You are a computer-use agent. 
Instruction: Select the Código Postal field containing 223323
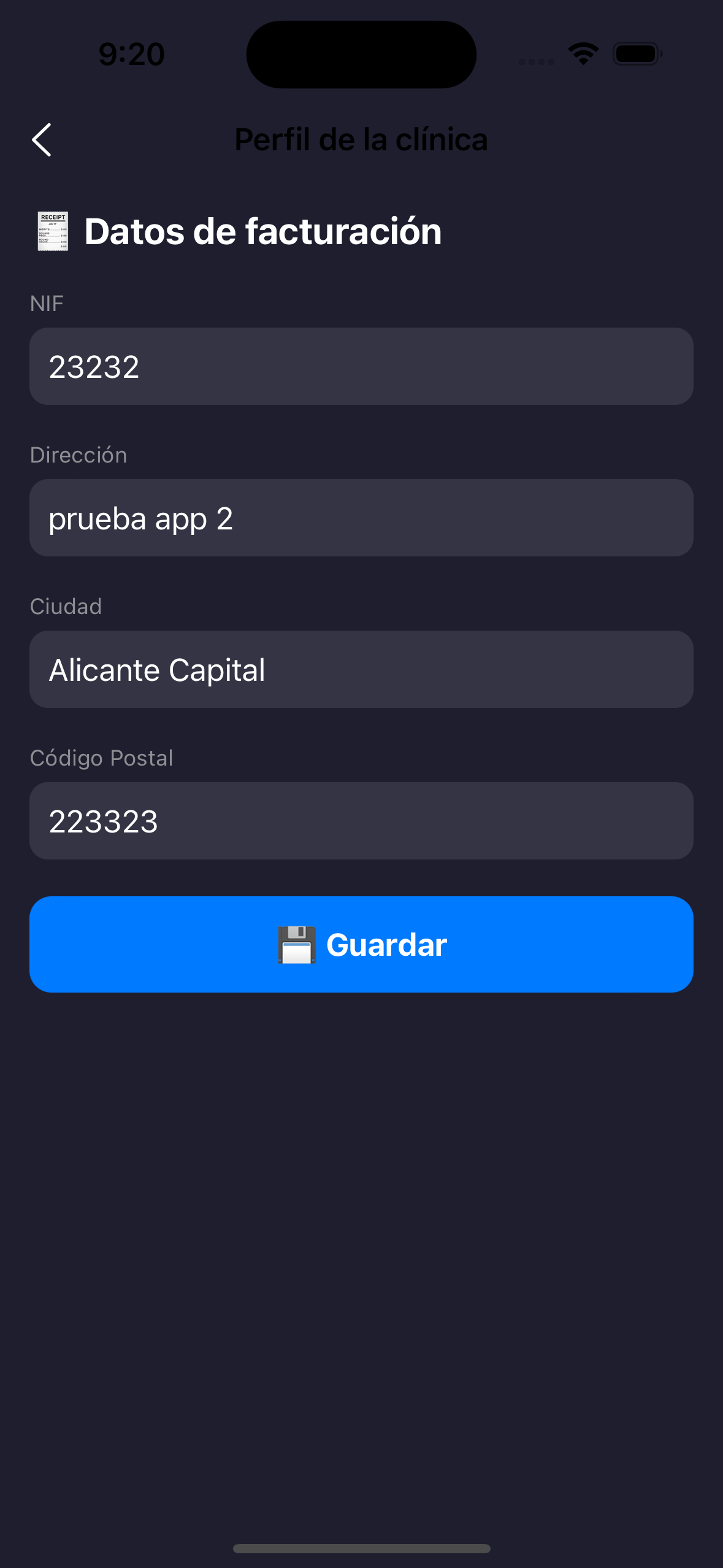[361, 821]
